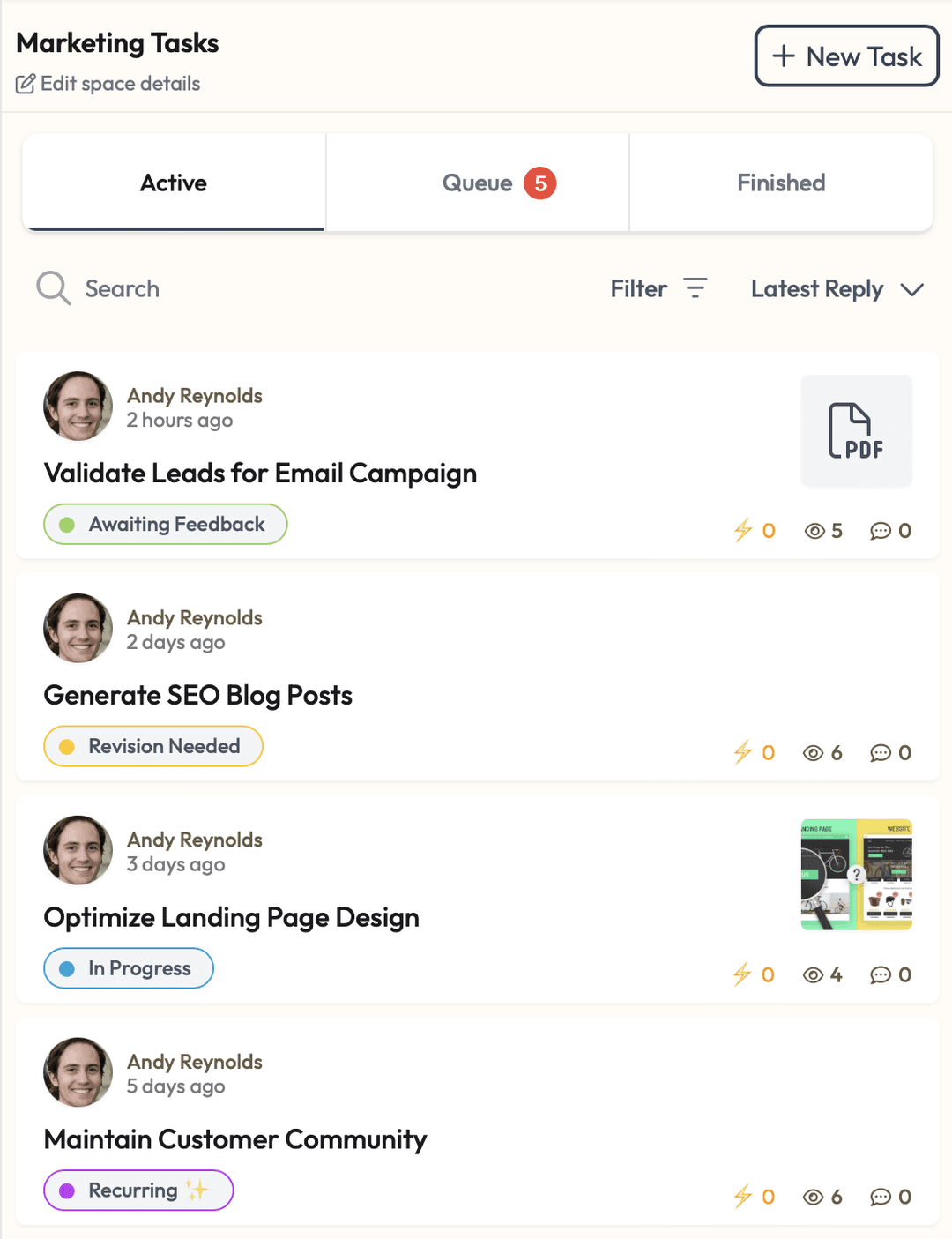The width and height of the screenshot is (952, 1239).
Task: Switch to the Finished tab
Action: tap(781, 183)
